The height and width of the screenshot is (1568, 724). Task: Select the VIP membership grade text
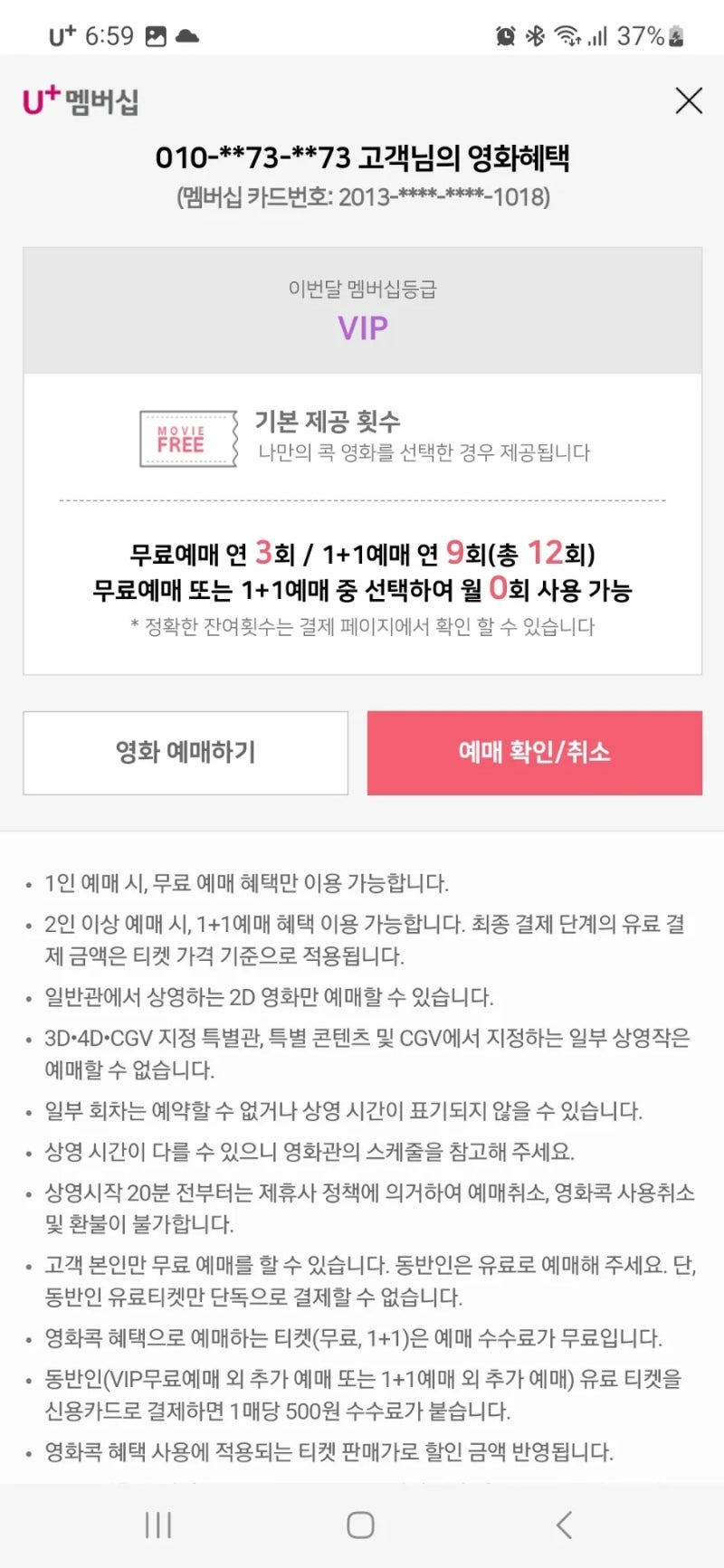click(x=361, y=327)
